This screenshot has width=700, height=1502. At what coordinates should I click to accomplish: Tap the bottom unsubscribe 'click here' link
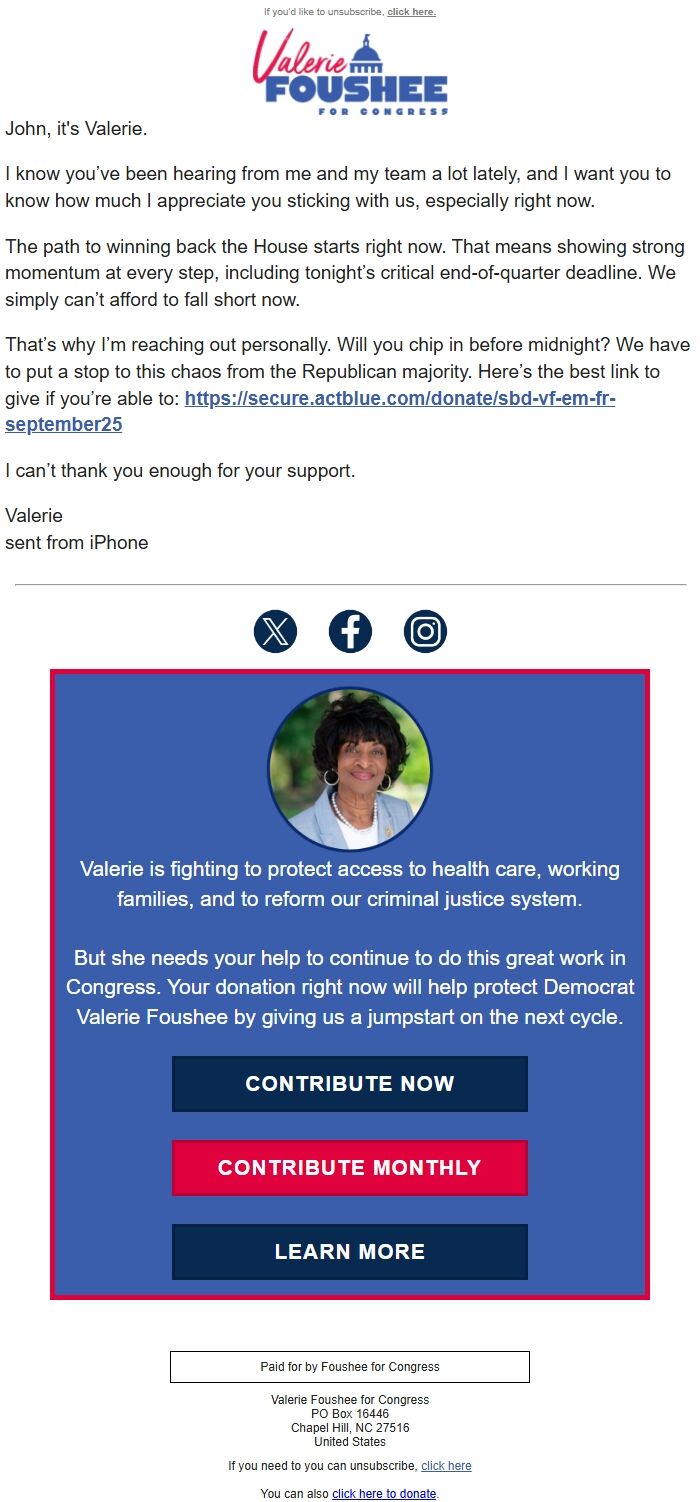tap(446, 1466)
